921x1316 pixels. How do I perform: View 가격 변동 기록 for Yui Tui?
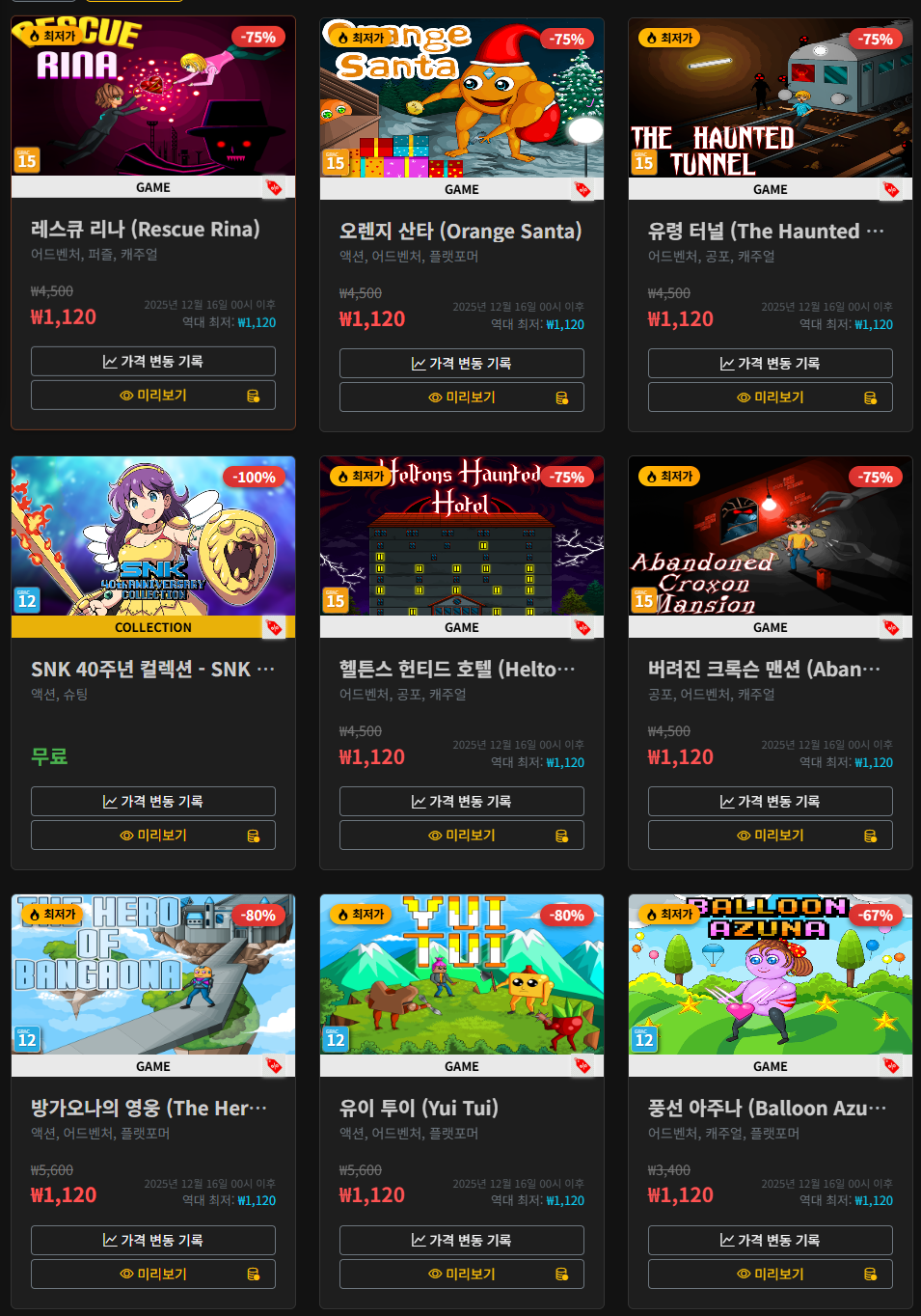(x=461, y=1240)
